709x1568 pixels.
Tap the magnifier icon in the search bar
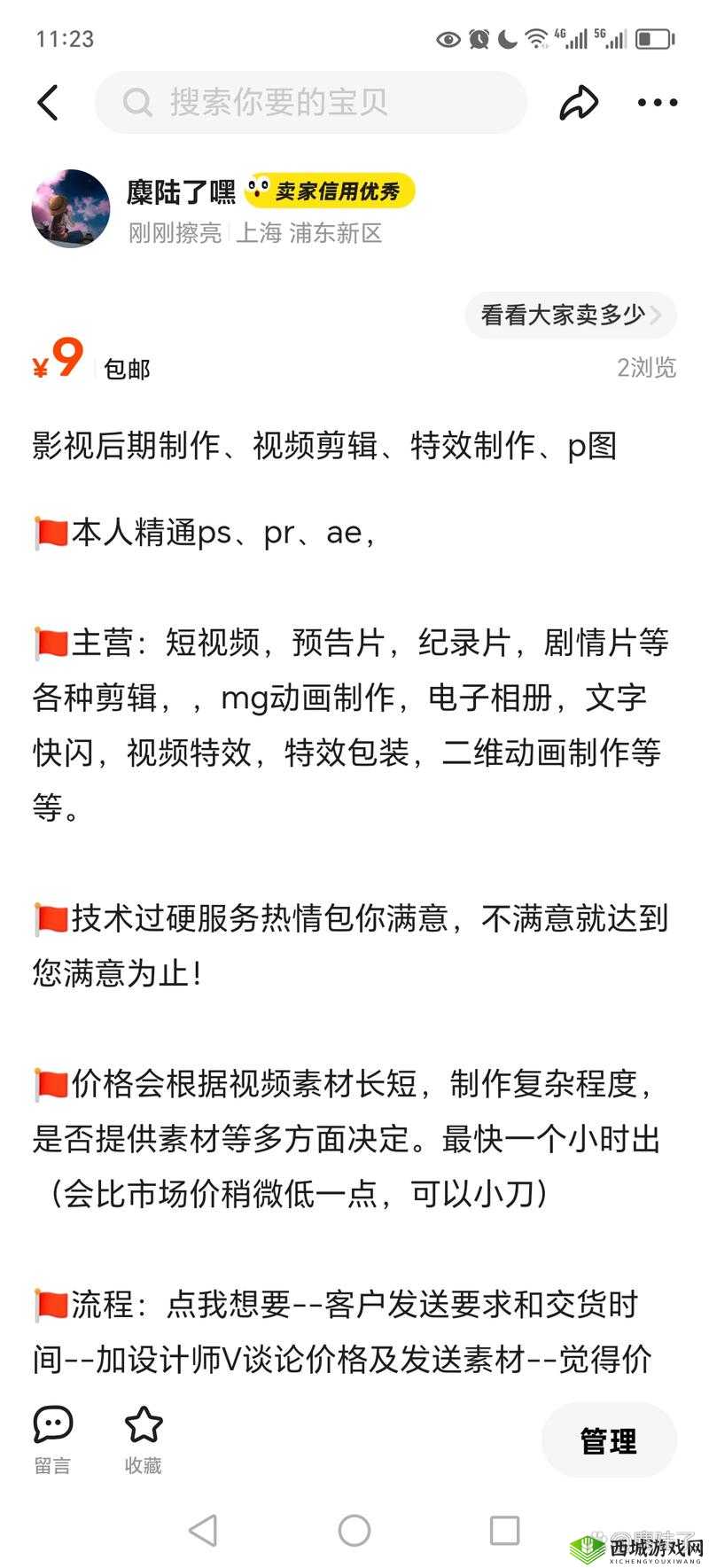coord(137,102)
